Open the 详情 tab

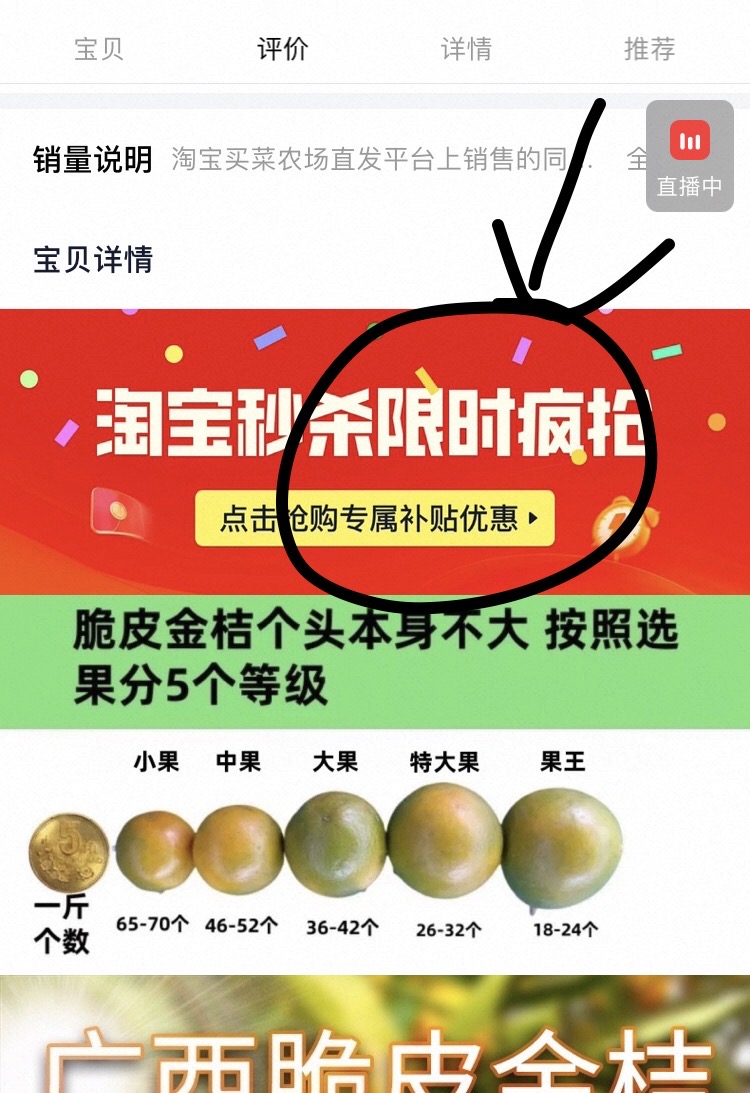tap(466, 47)
